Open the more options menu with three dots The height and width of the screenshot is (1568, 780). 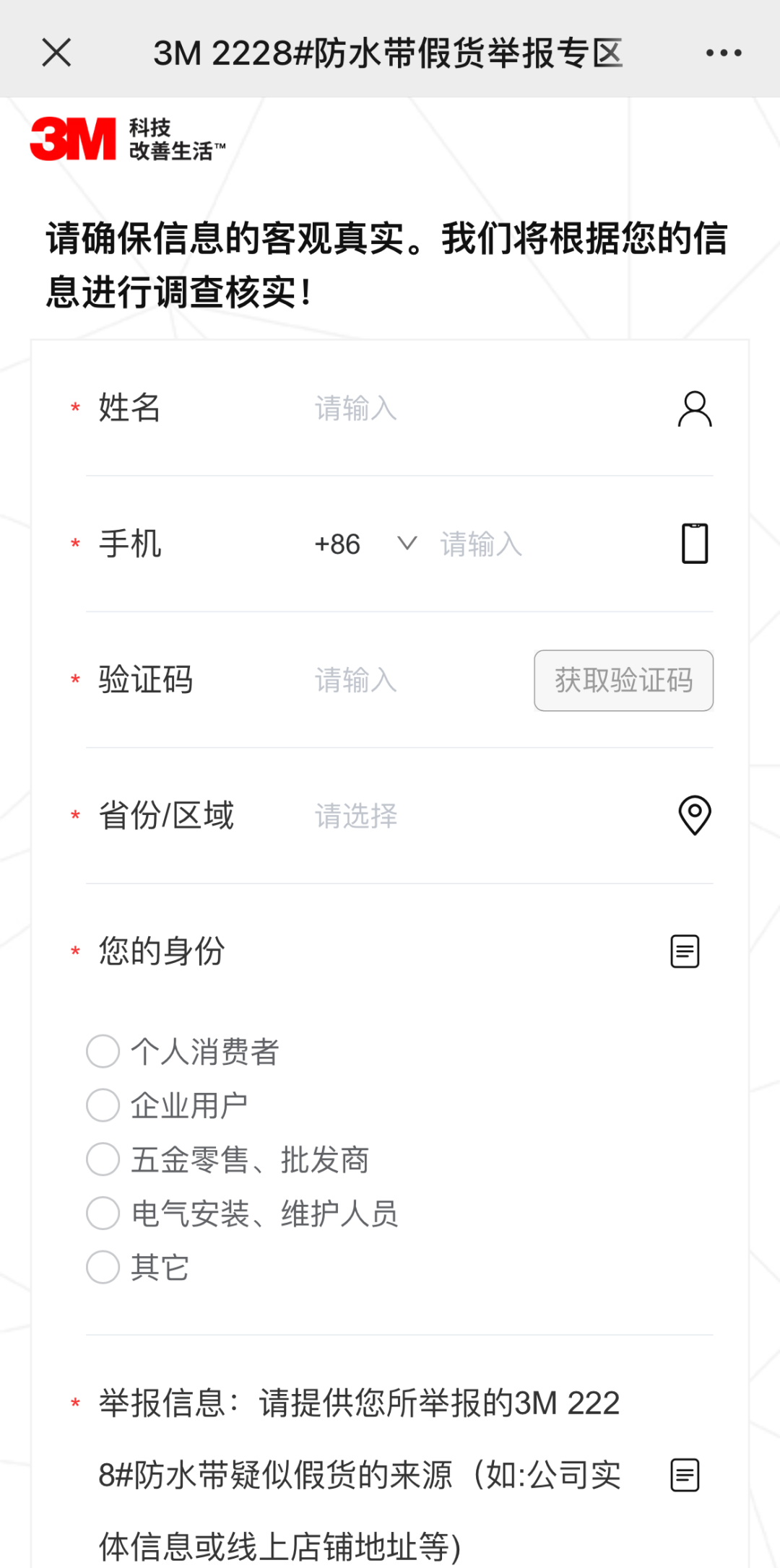(724, 52)
